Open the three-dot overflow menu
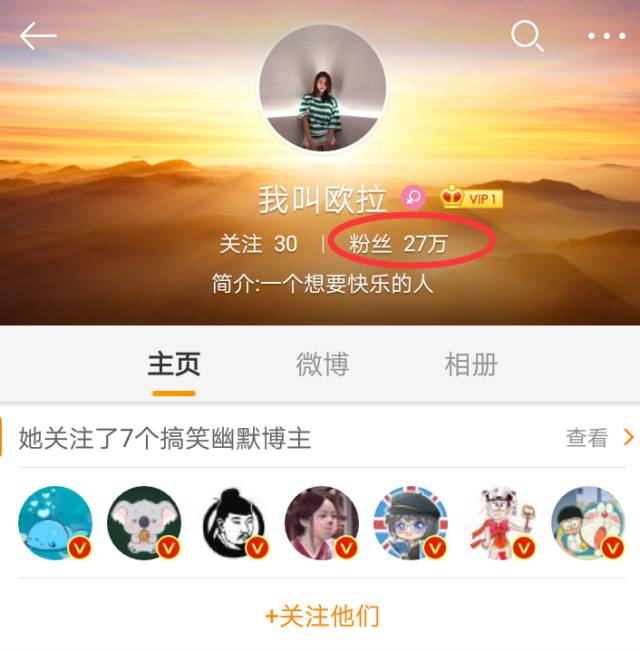The height and width of the screenshot is (651, 640). pos(606,37)
